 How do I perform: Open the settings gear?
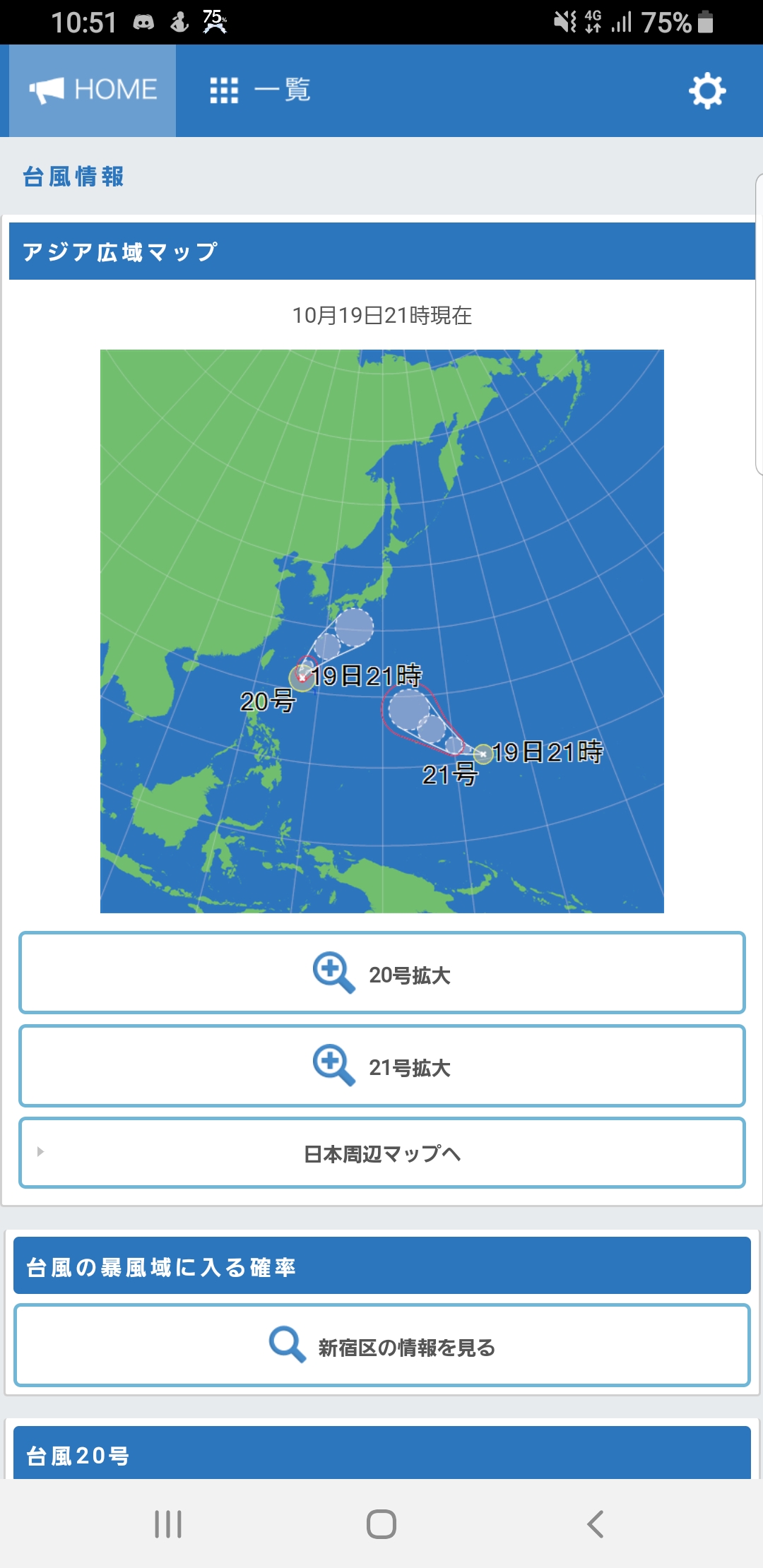click(707, 91)
